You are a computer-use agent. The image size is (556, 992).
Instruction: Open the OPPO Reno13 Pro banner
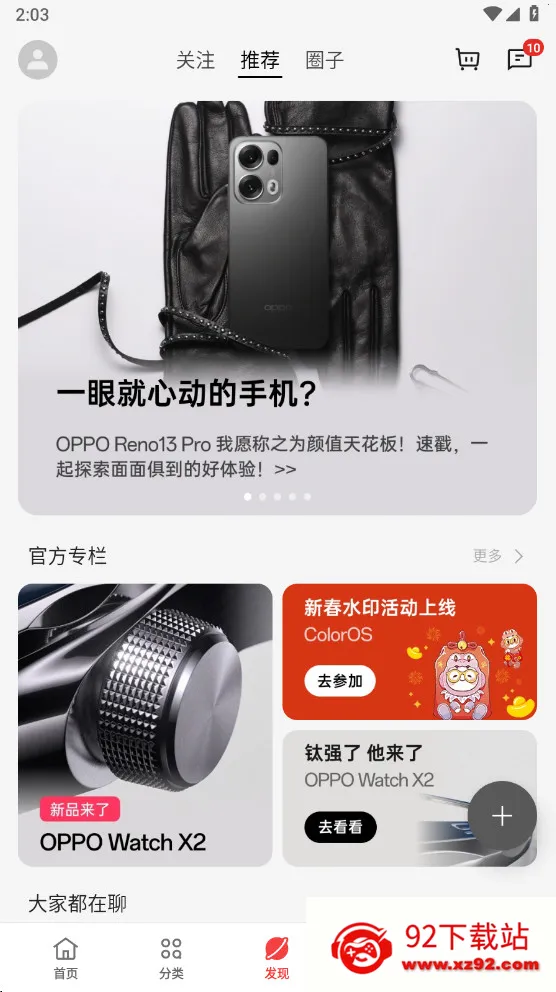point(277,308)
